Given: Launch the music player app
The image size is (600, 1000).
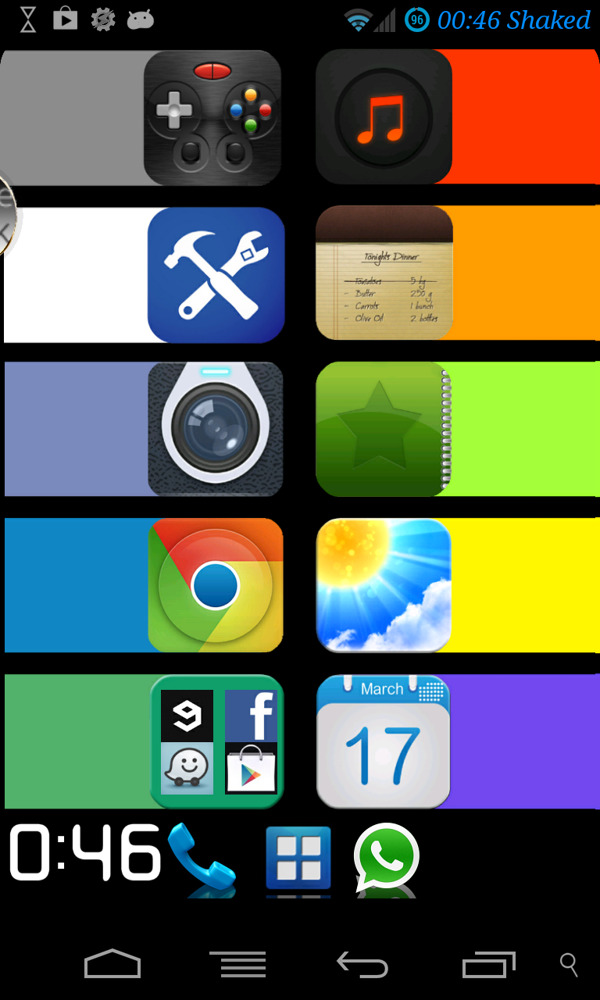Looking at the screenshot, I should pyautogui.click(x=384, y=118).
